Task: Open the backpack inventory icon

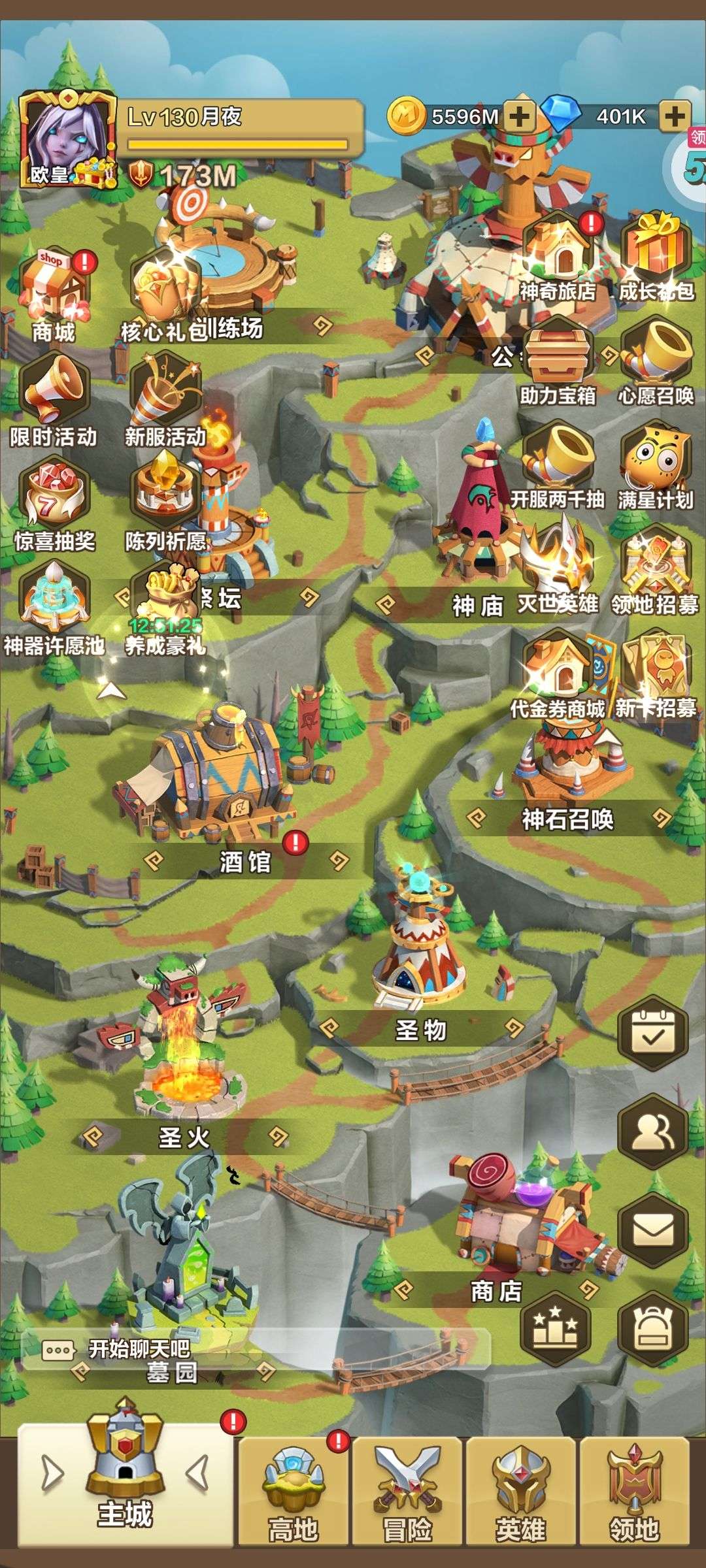Action: [653, 1330]
